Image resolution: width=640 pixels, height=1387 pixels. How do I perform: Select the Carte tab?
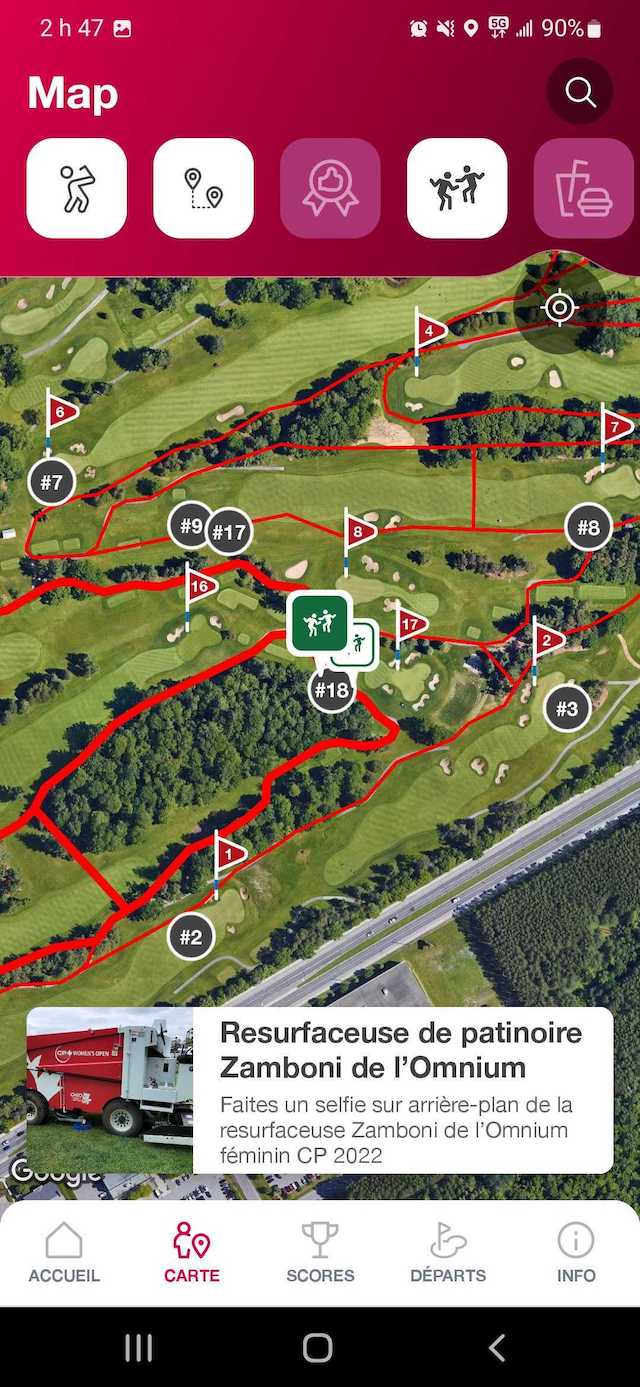192,1253
